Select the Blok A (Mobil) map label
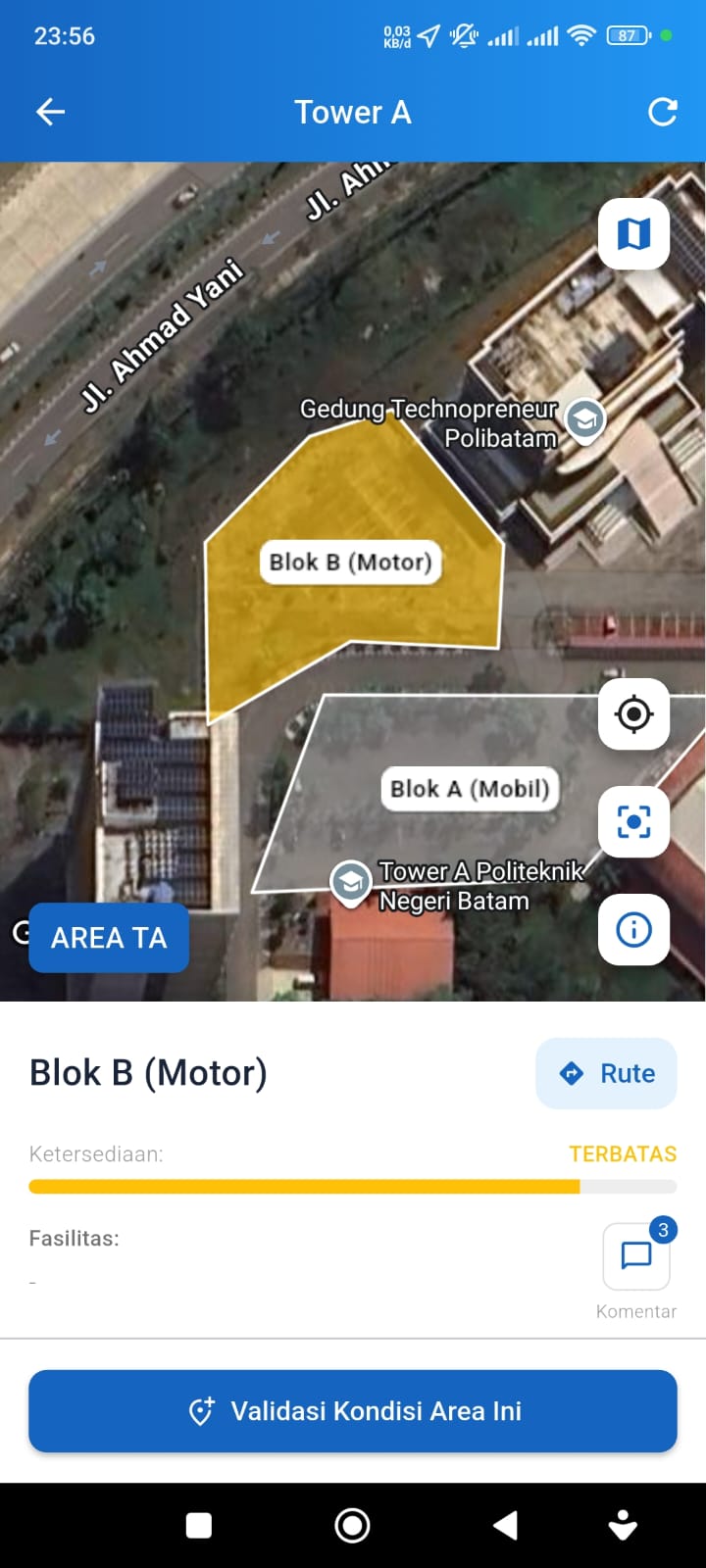This screenshot has height=1568, width=706. (470, 789)
